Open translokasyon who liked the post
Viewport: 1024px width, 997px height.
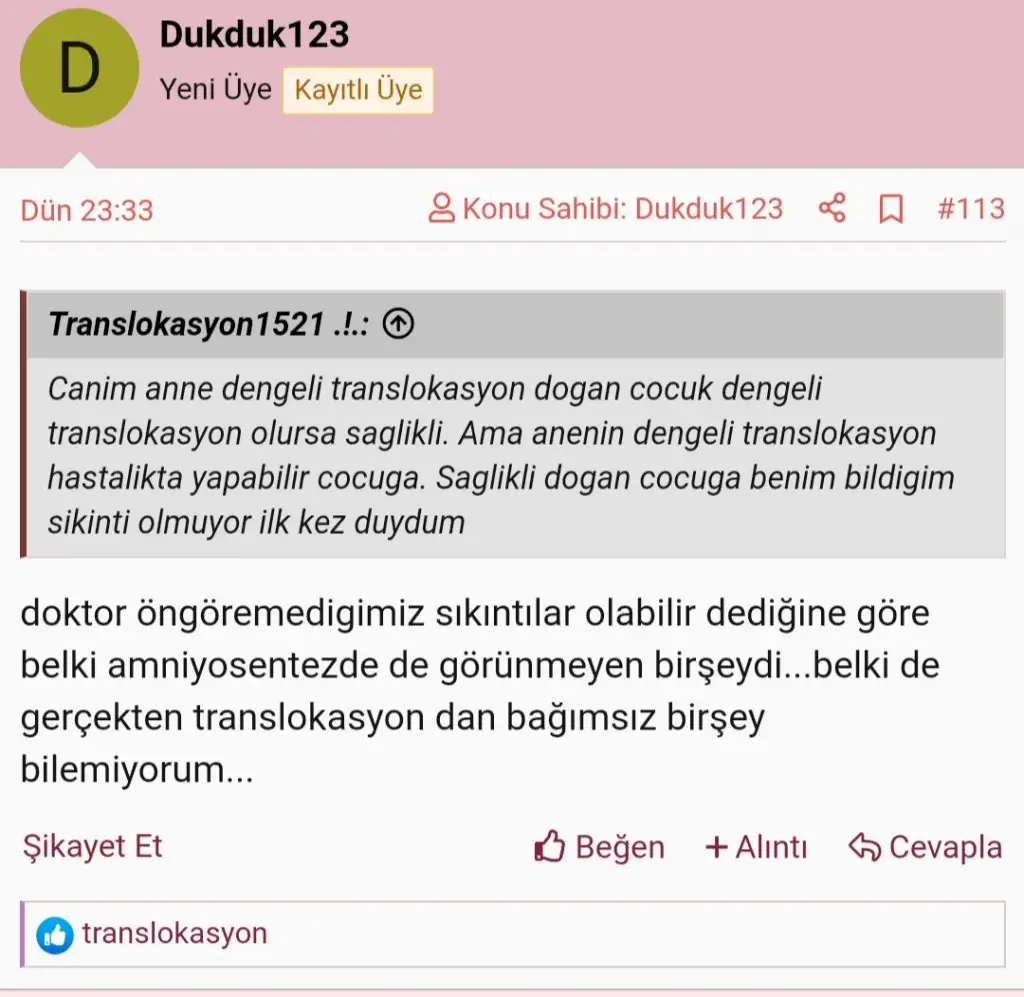click(174, 934)
